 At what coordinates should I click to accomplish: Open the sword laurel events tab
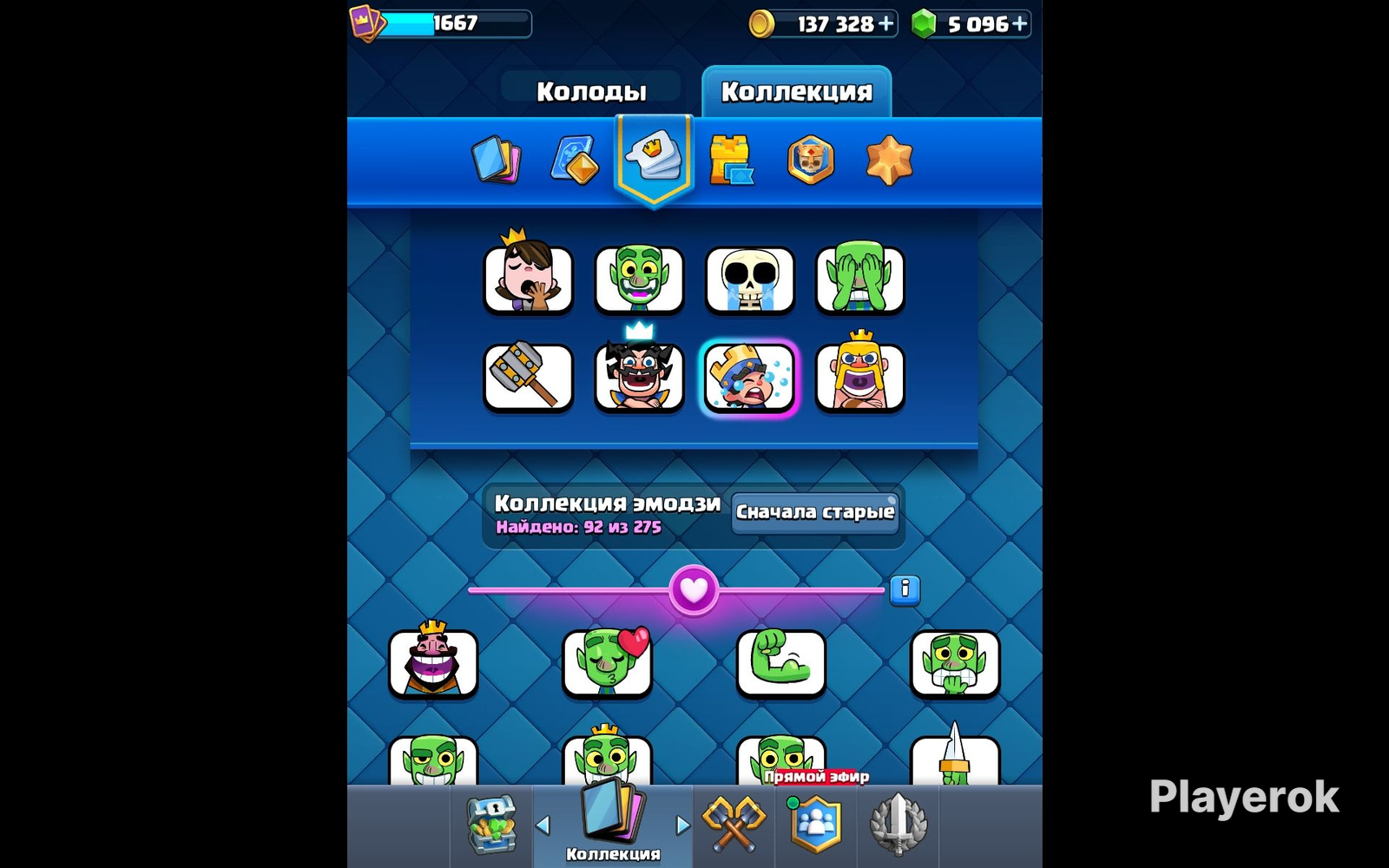899,824
